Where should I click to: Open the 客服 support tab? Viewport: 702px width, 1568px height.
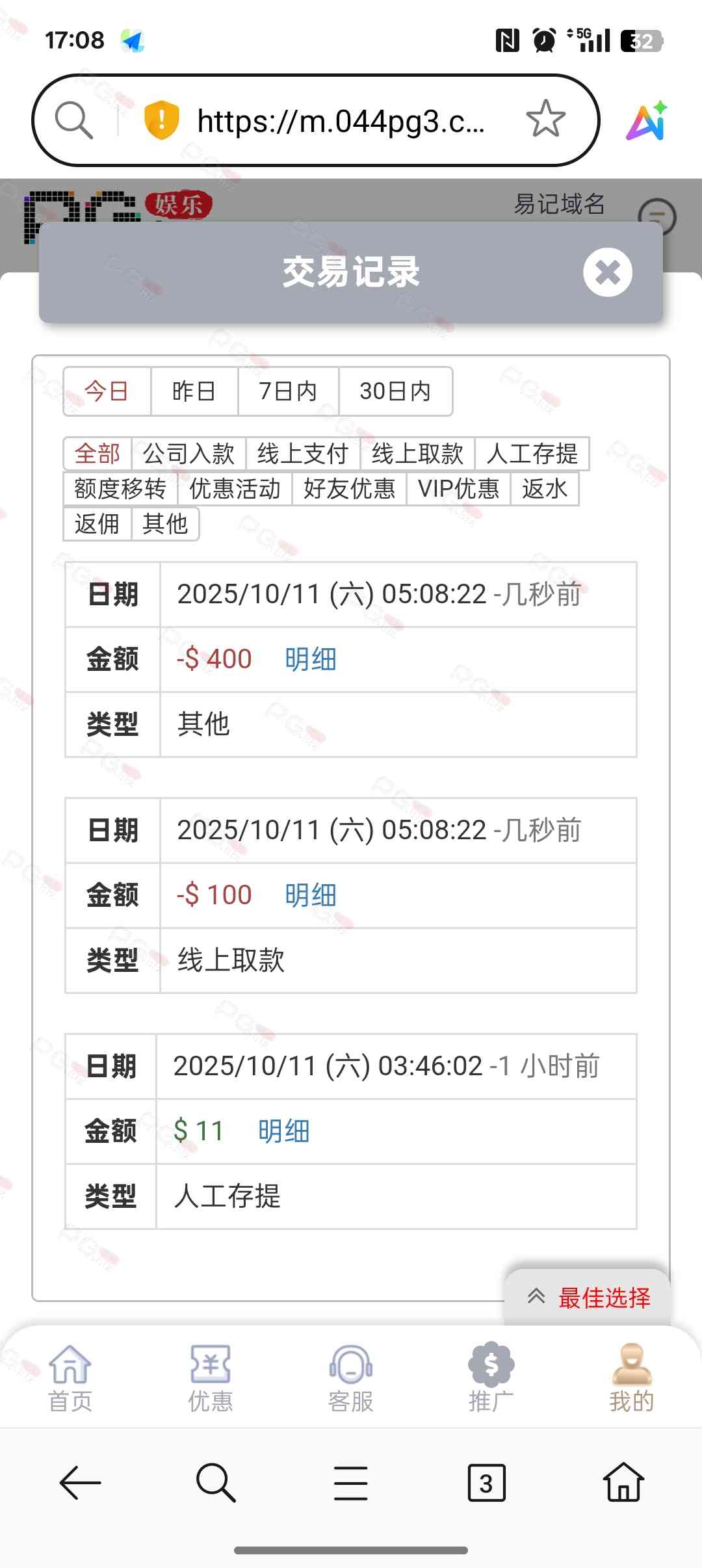pyautogui.click(x=351, y=1378)
